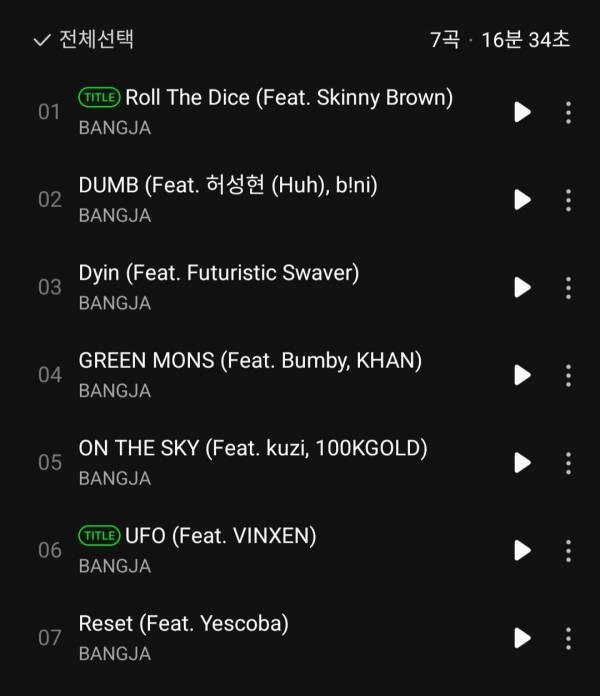Play Dyin (Feat. Futuristic Swaver)

(522, 287)
